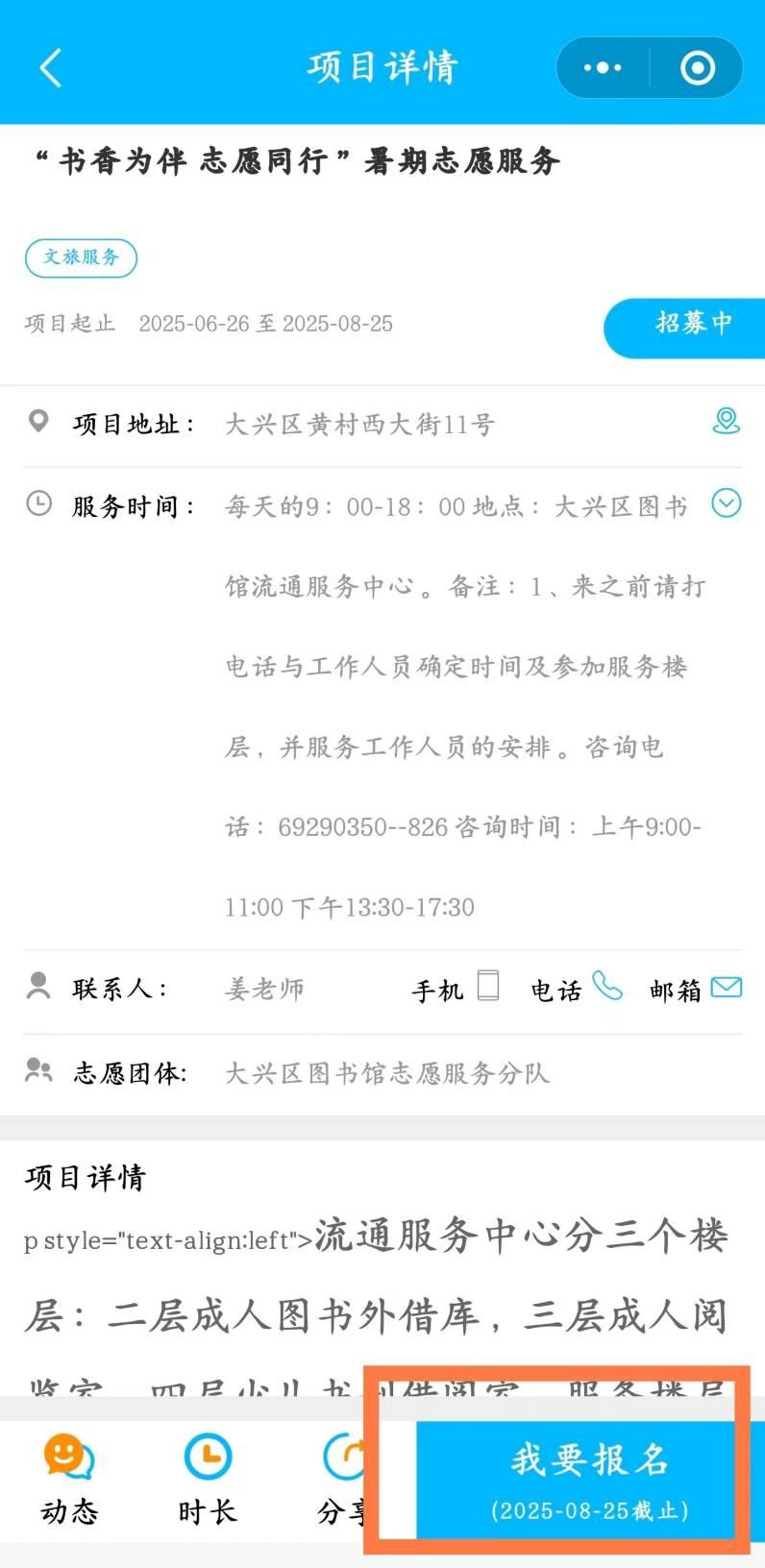Collapse the 服务时间 details chevron
The image size is (765, 1568).
tap(727, 502)
